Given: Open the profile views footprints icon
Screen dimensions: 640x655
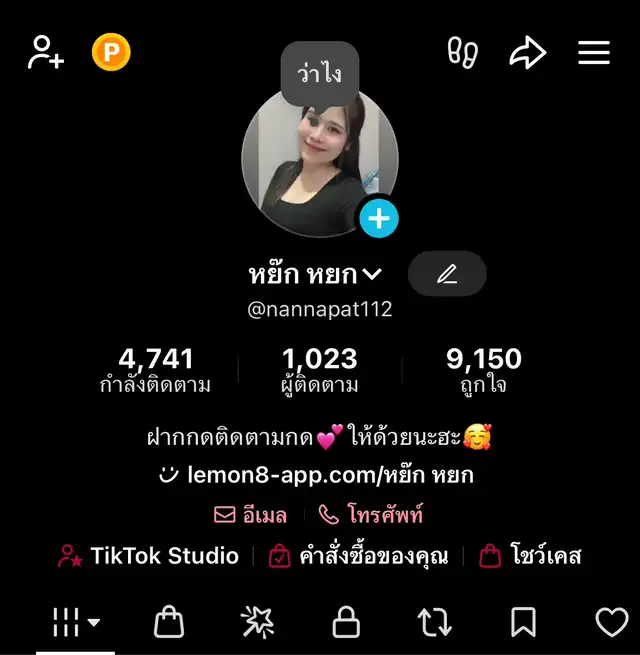Looking at the screenshot, I should [x=462, y=52].
